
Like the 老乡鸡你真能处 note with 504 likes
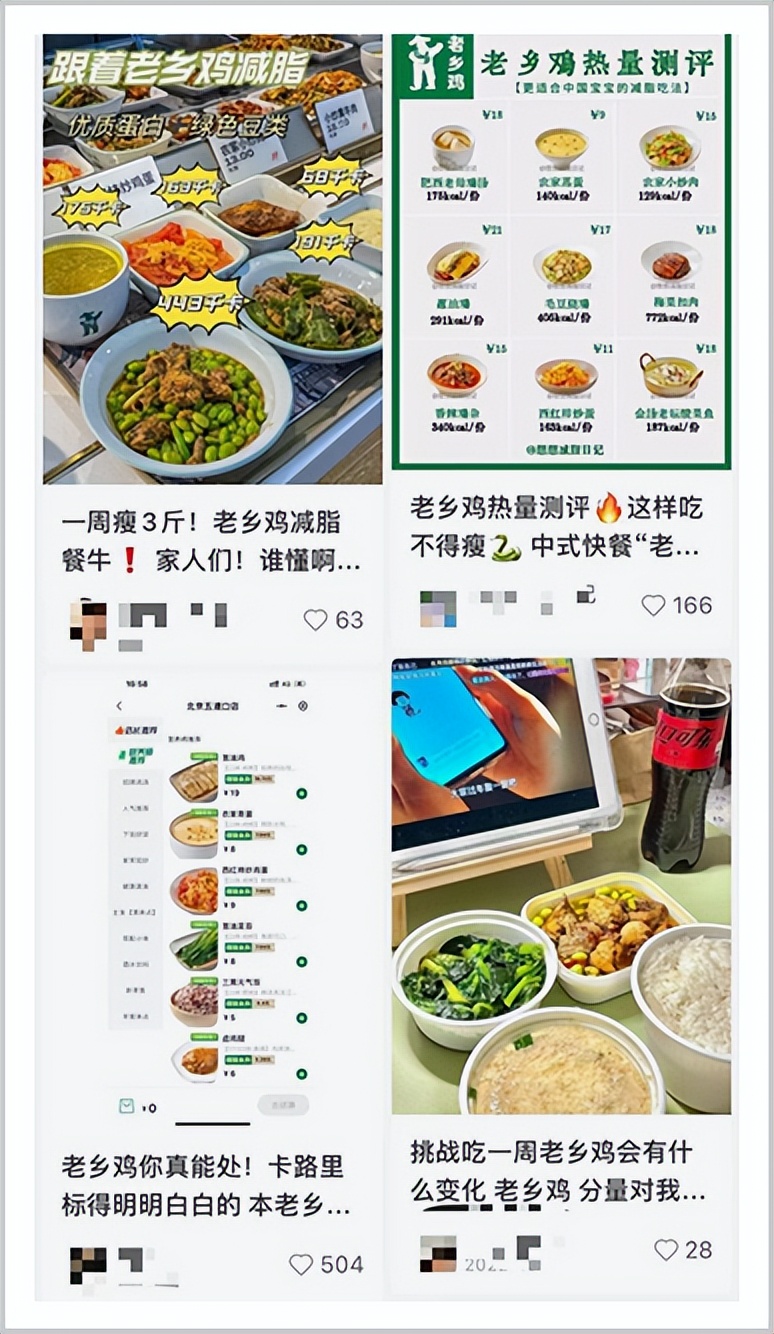301,1265
